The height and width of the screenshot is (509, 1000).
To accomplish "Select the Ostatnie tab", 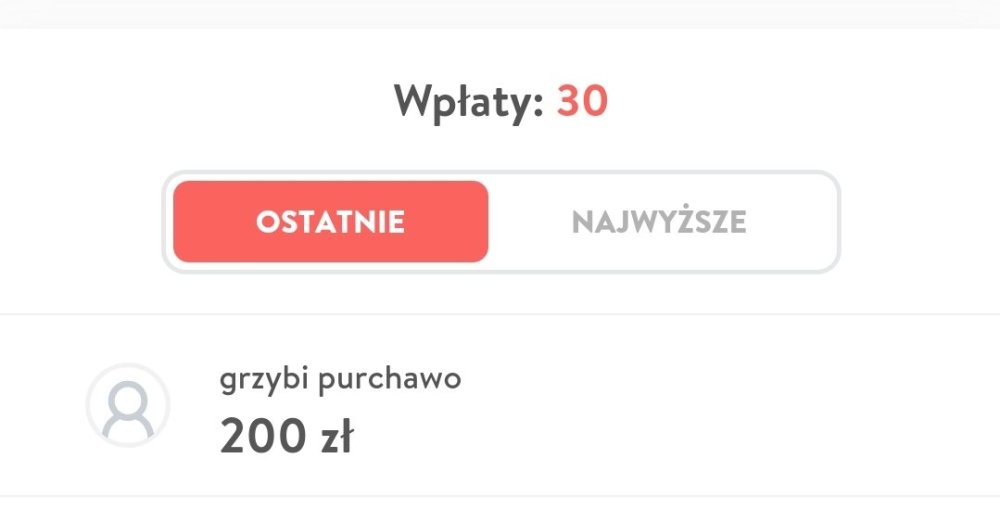I will tap(330, 222).
